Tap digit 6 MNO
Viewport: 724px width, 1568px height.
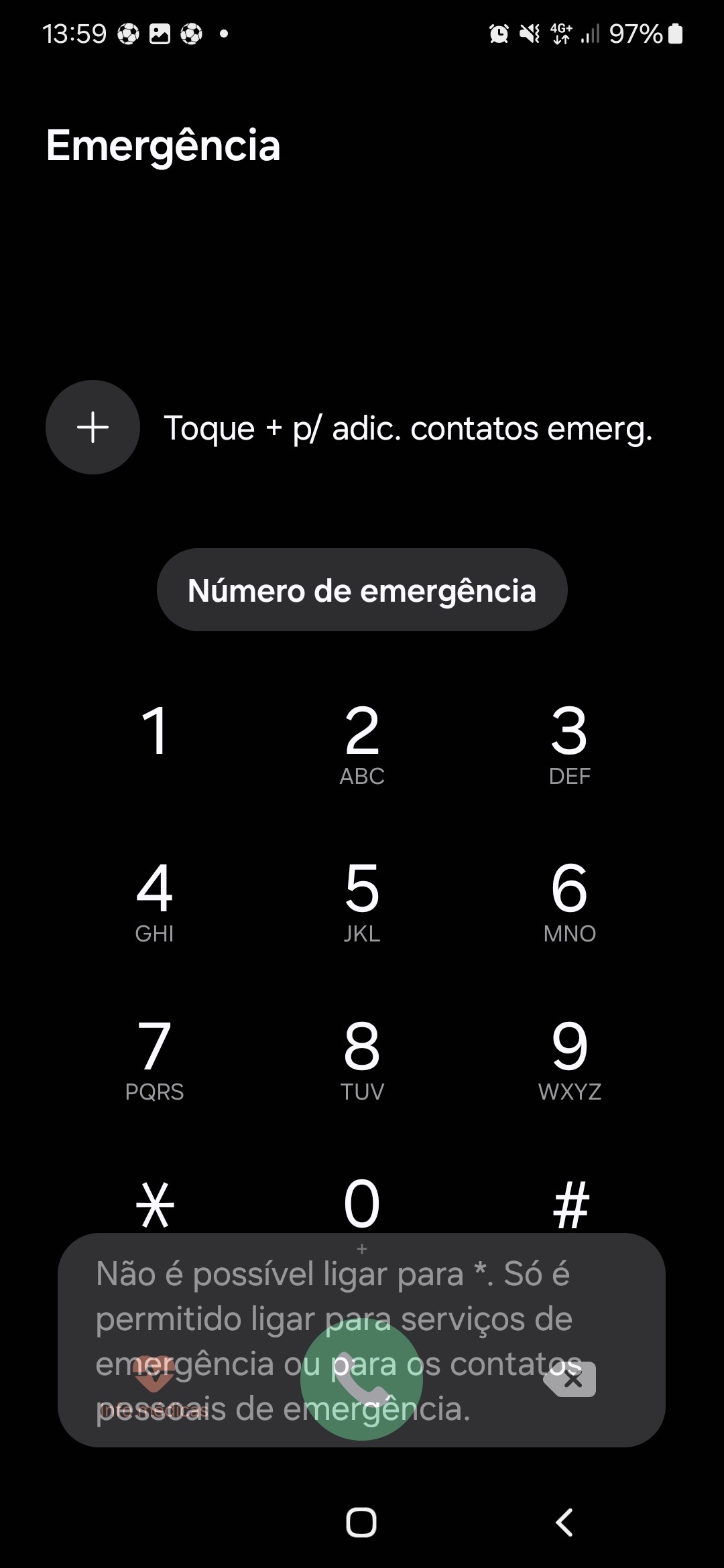pyautogui.click(x=569, y=900)
